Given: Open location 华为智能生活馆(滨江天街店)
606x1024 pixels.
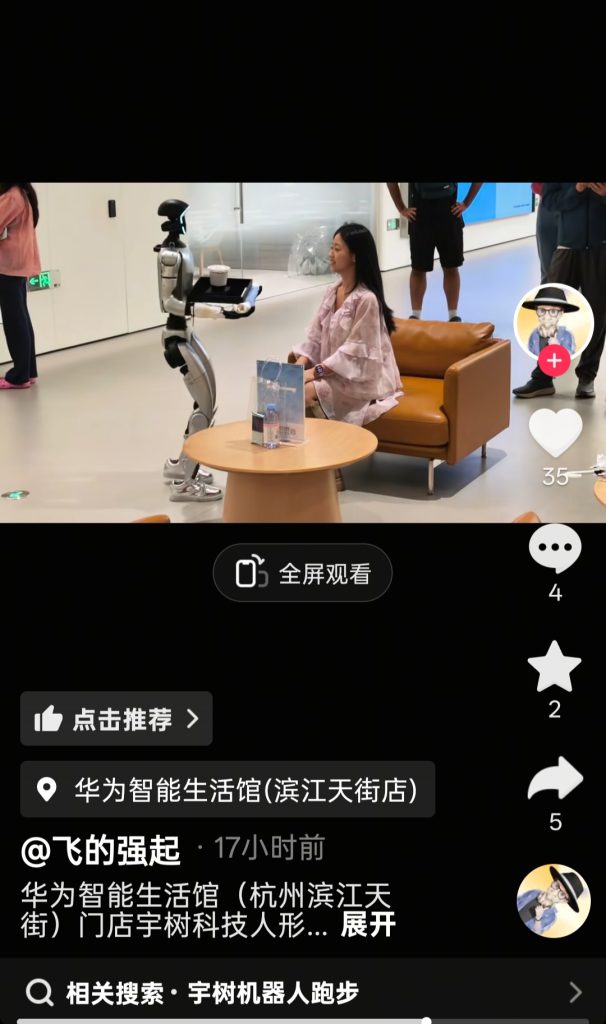Looking at the screenshot, I should pyautogui.click(x=228, y=790).
